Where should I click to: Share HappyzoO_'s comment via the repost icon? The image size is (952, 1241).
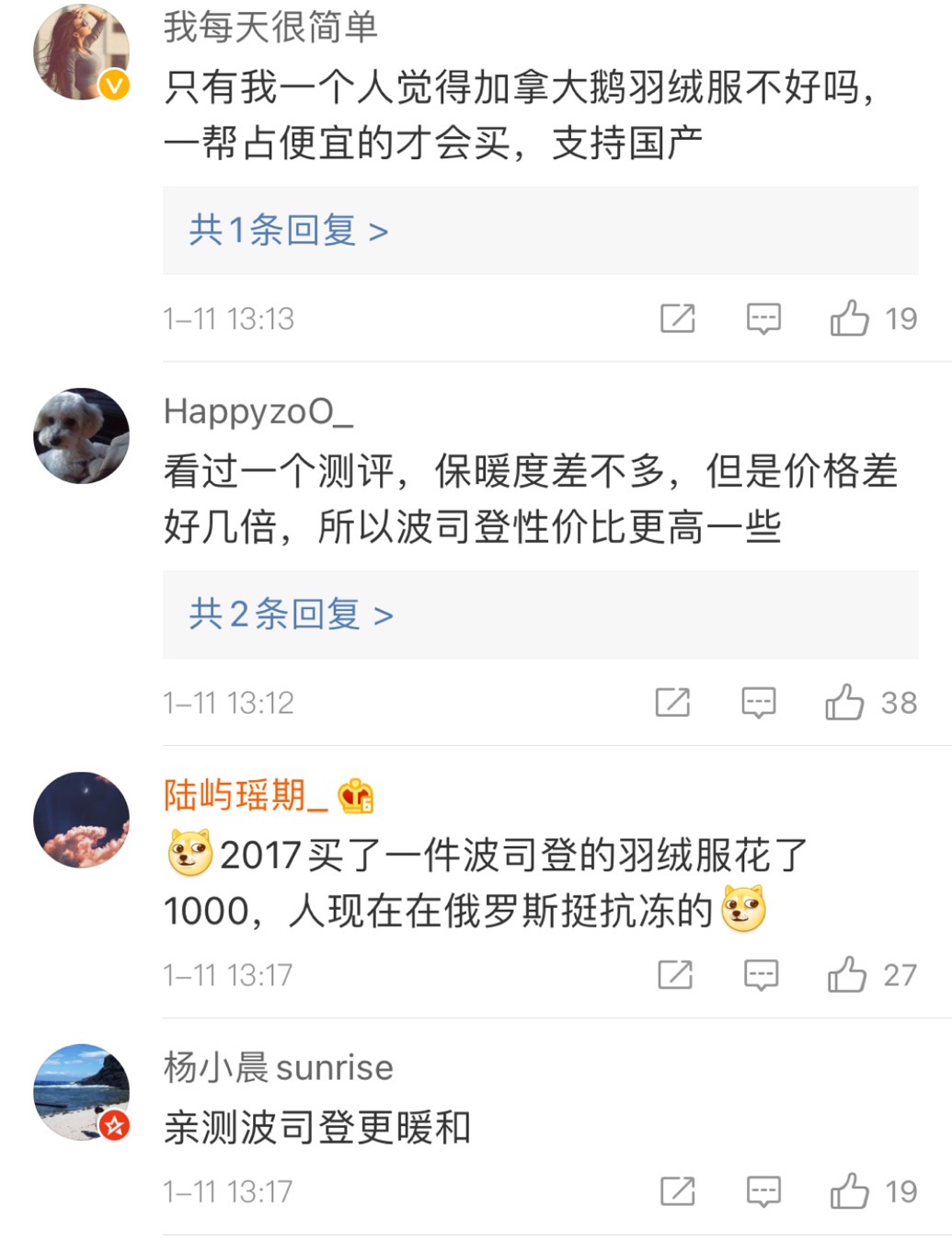672,703
